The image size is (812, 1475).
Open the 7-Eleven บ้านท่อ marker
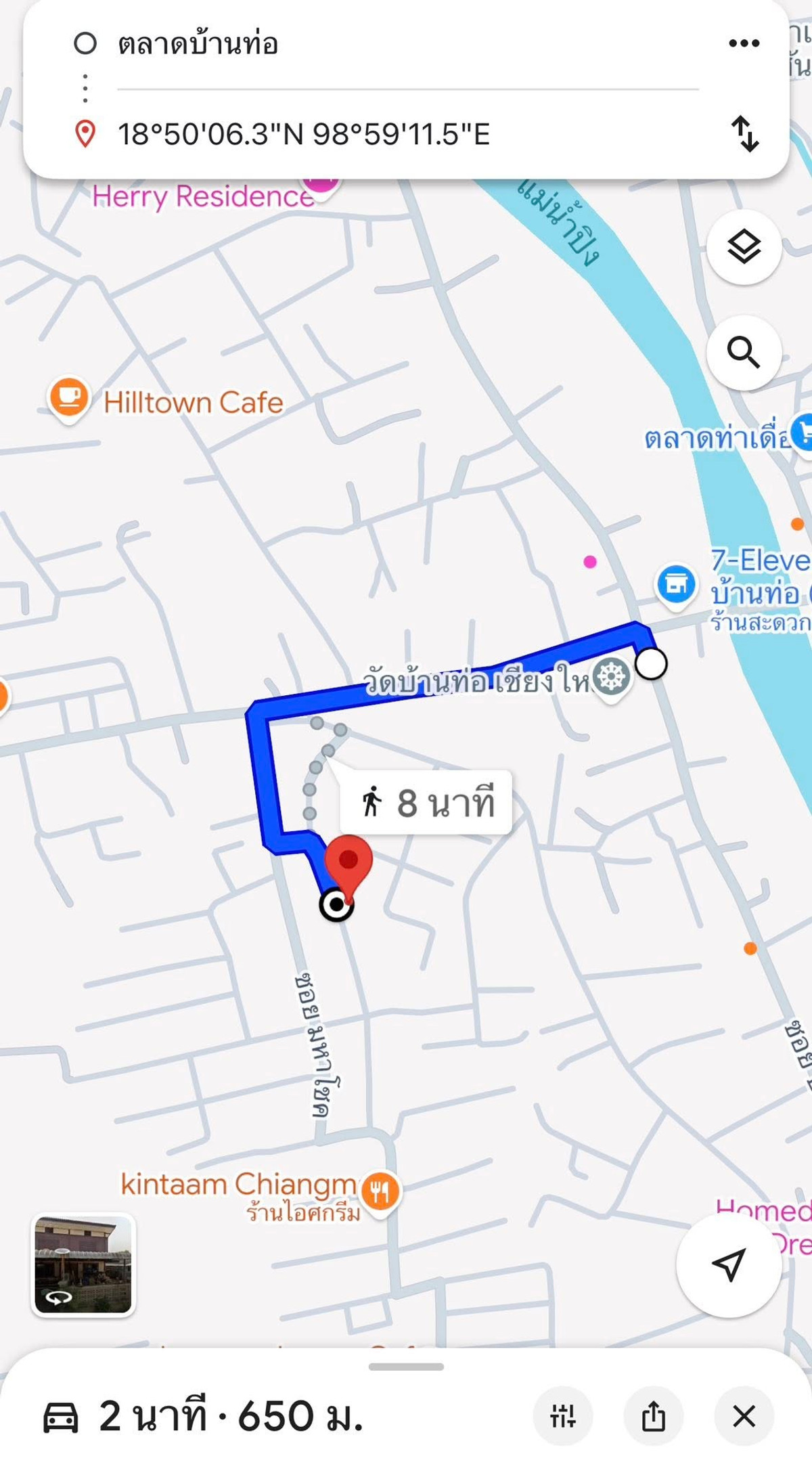point(676,584)
